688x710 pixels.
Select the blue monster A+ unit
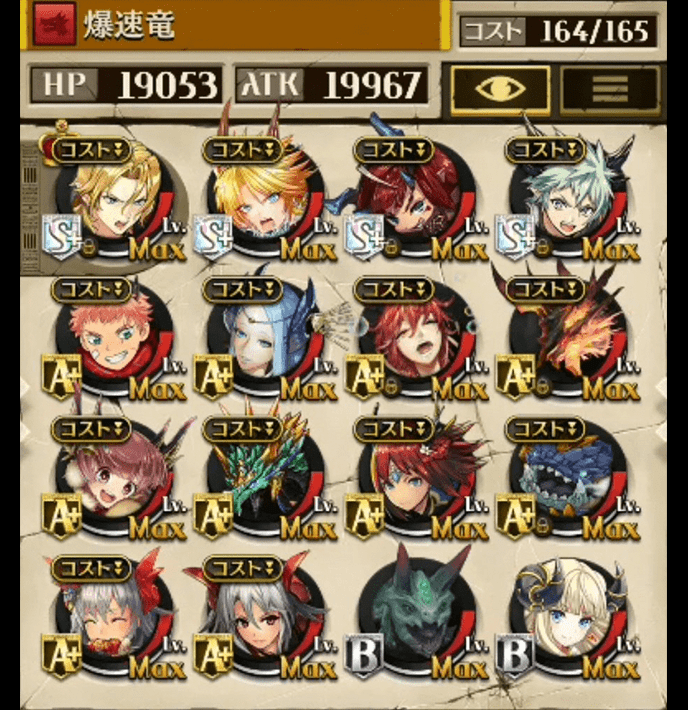coord(568,476)
